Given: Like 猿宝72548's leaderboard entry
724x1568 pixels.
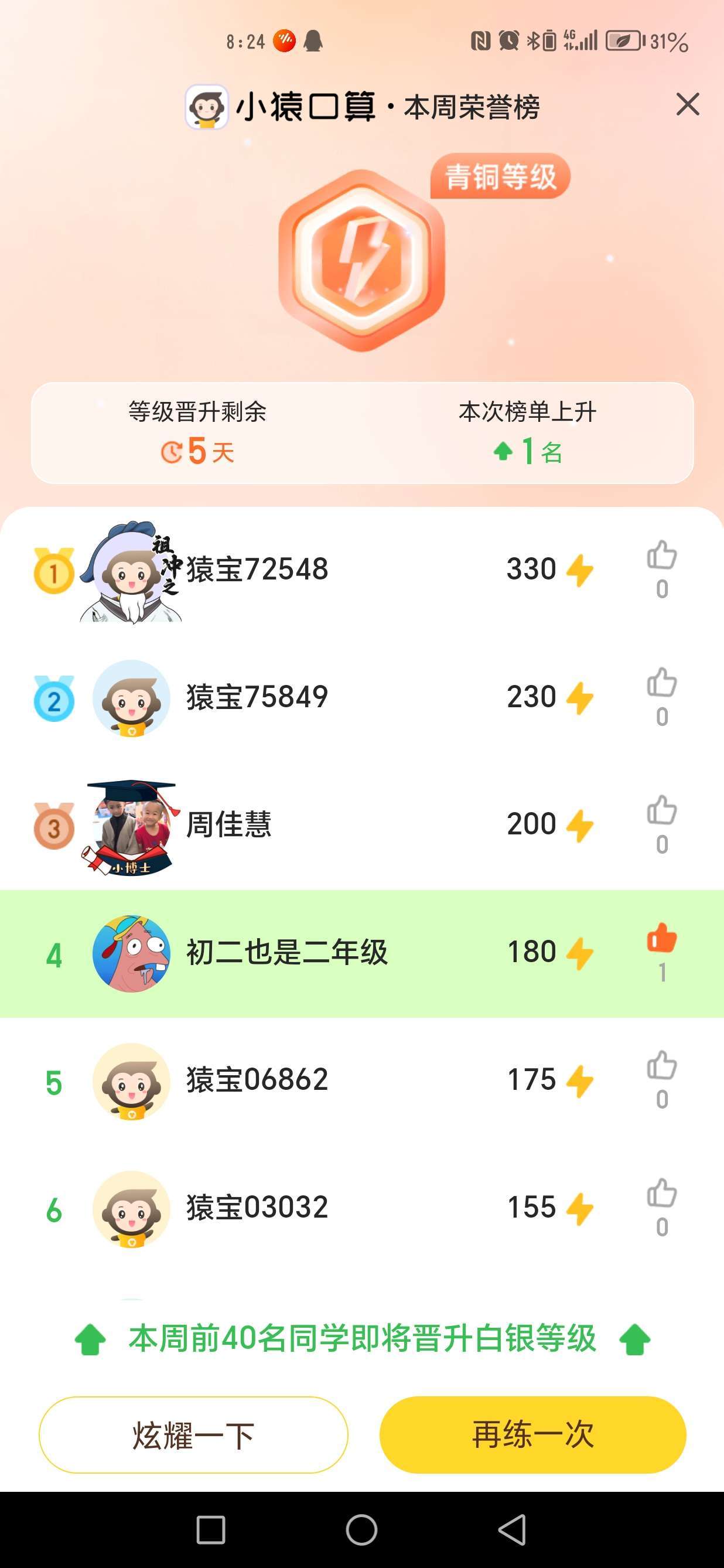Looking at the screenshot, I should click(661, 556).
